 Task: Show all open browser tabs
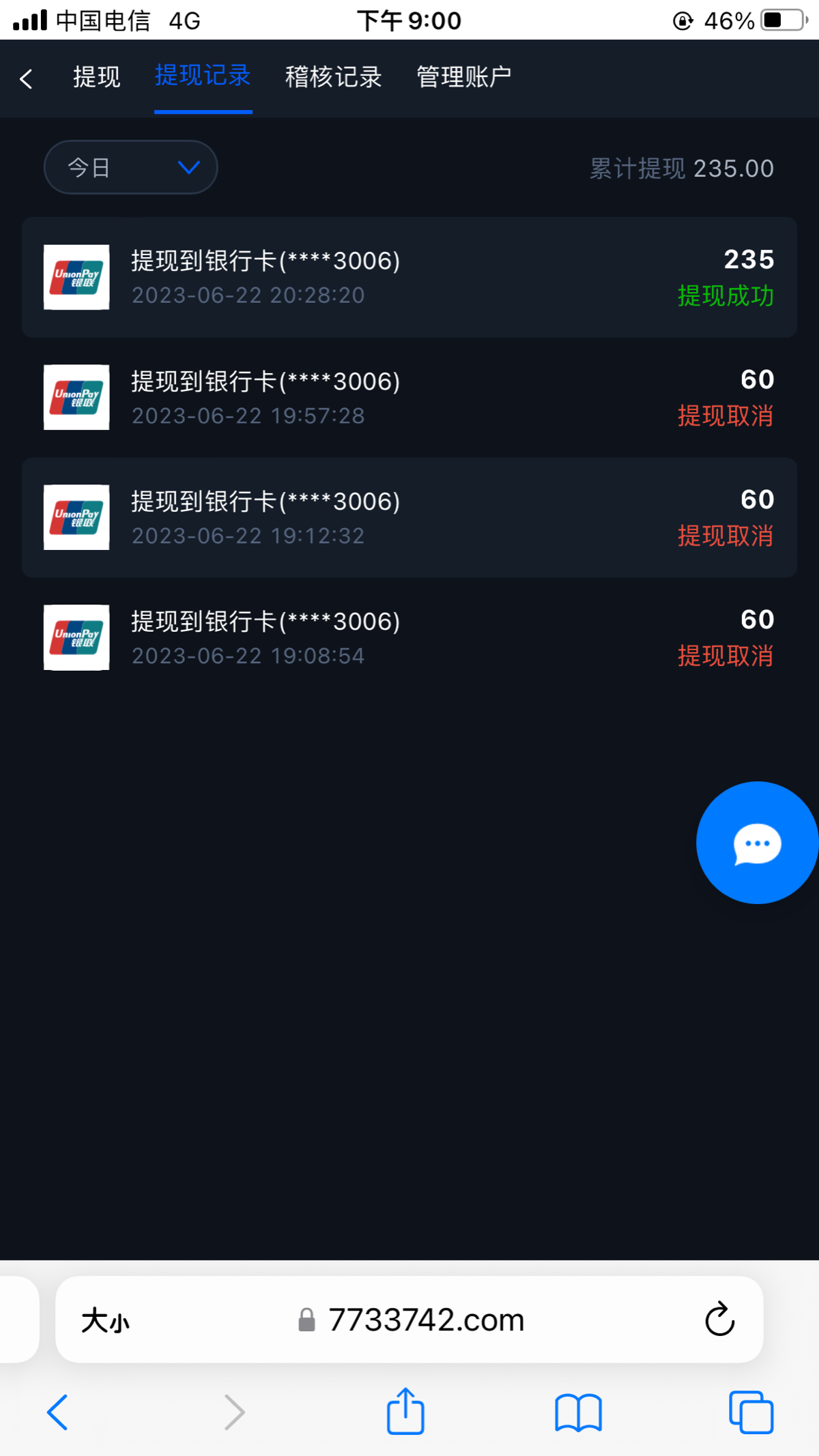pos(751,1412)
